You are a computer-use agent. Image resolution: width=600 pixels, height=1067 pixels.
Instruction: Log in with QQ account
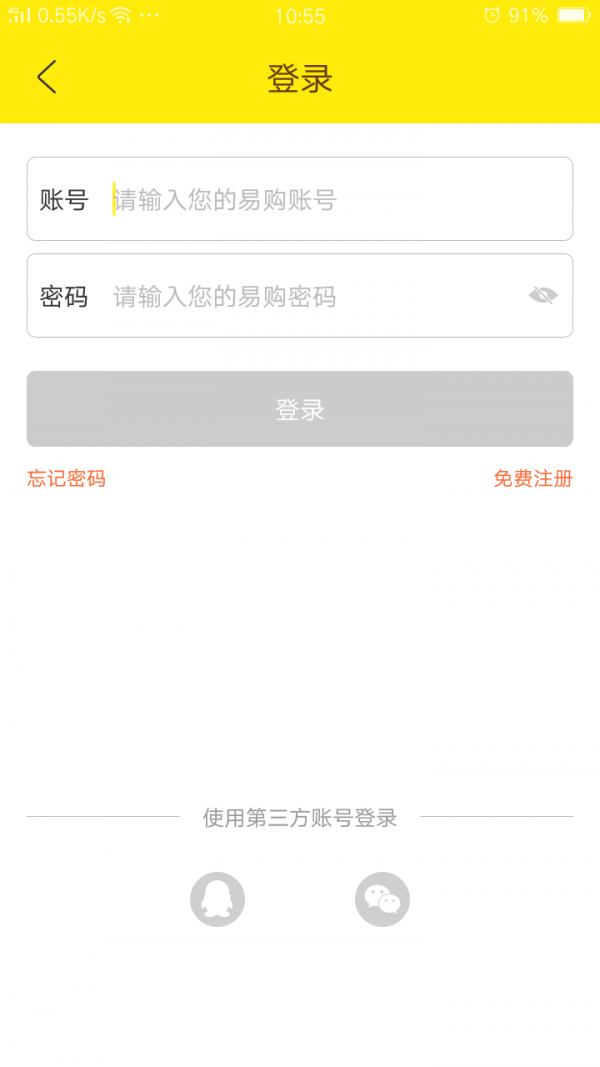pos(217,899)
